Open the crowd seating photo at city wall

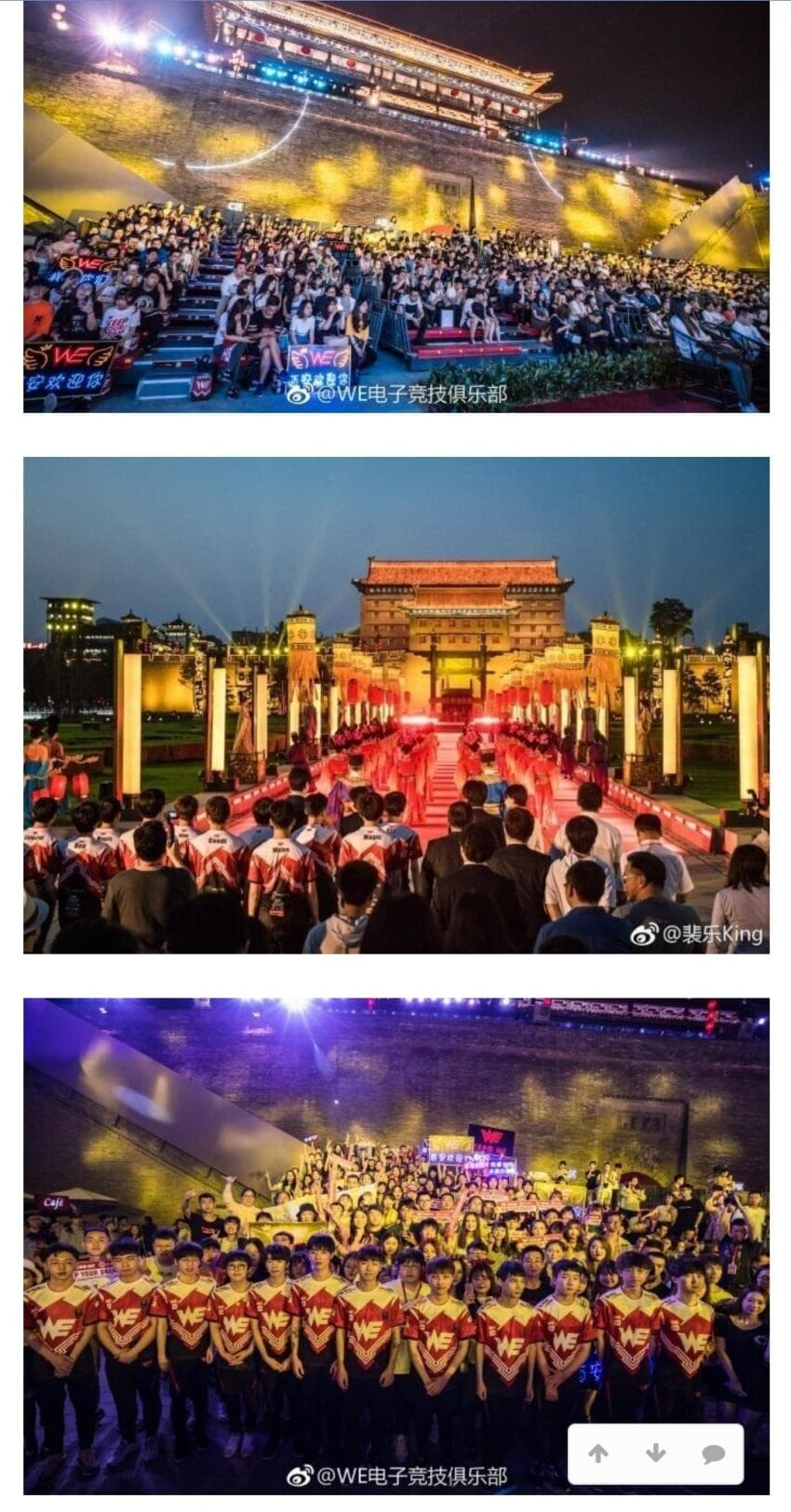[x=395, y=207]
